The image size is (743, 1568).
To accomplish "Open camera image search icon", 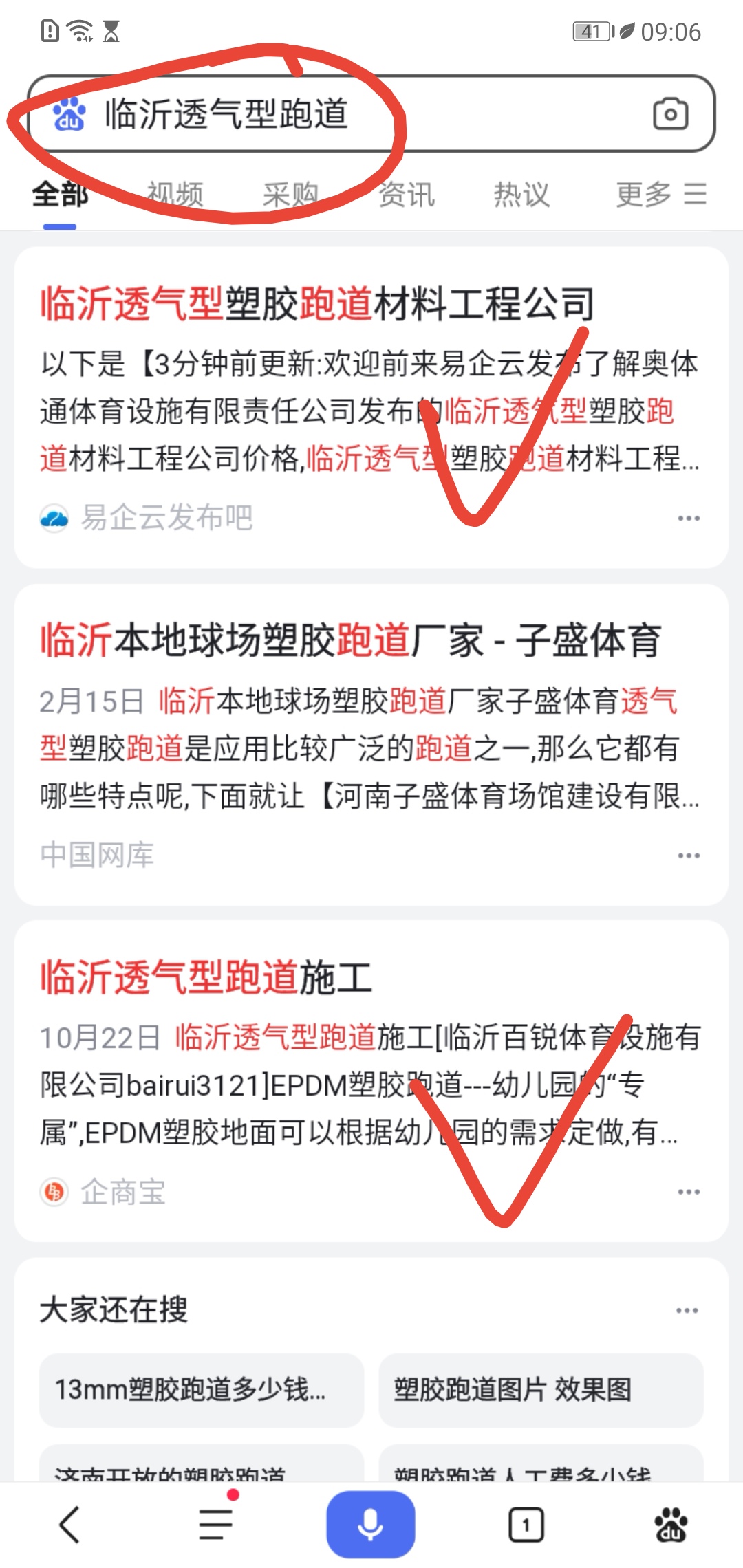I will coord(670,114).
